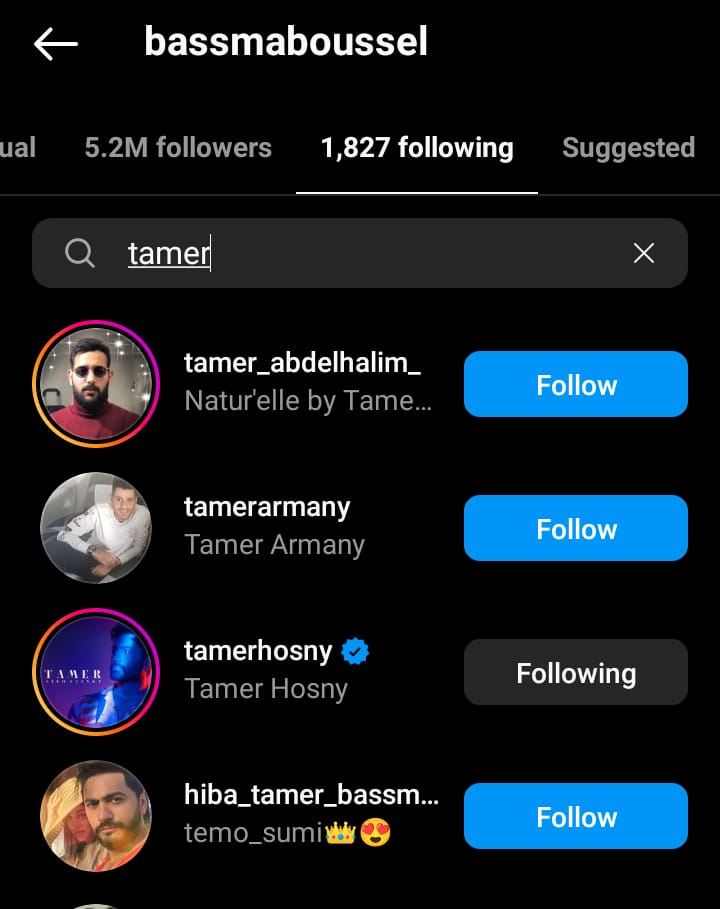Tap Following button next to tamerhosny

coord(575,672)
